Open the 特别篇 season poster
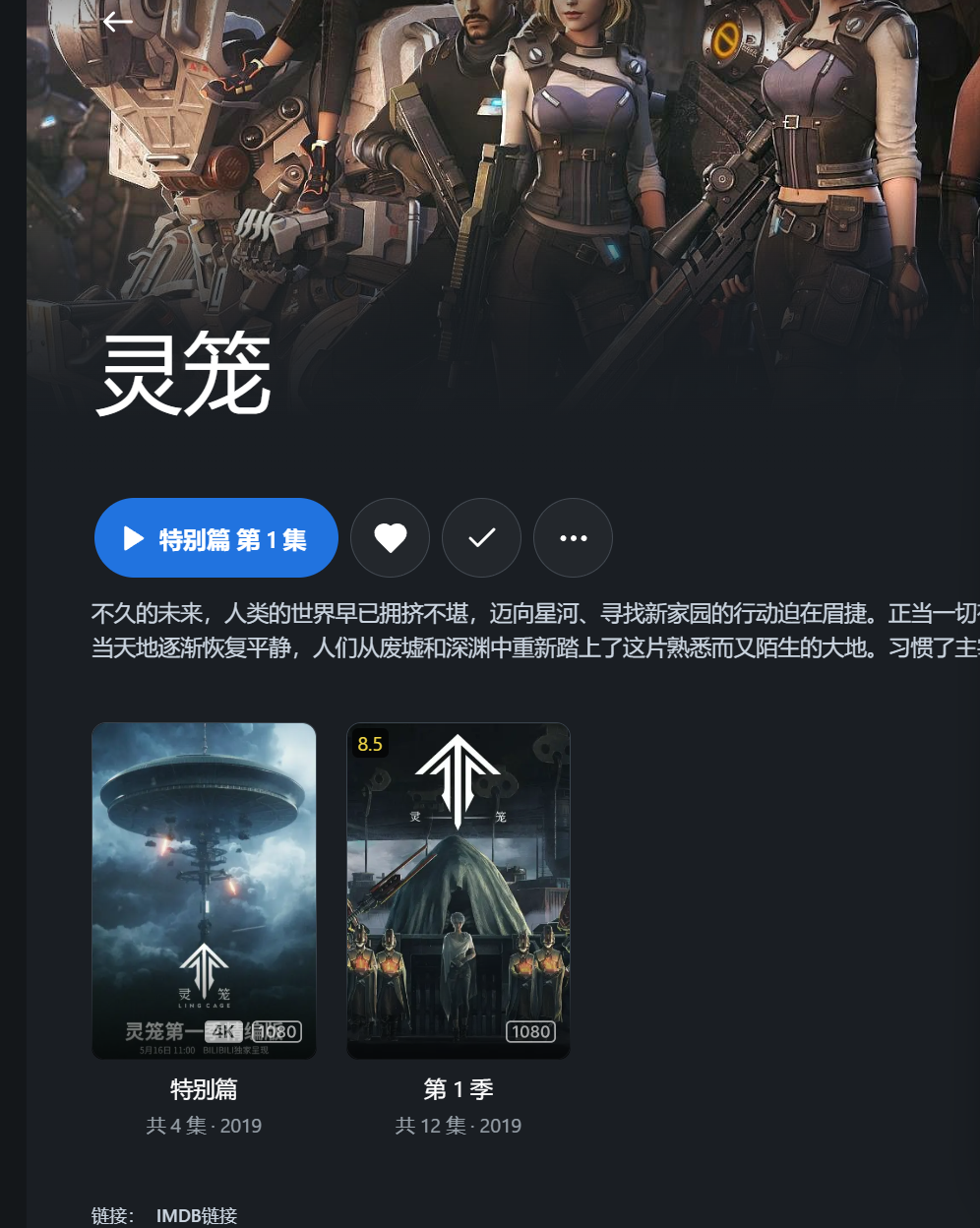Viewport: 980px width, 1228px height. pyautogui.click(x=204, y=890)
